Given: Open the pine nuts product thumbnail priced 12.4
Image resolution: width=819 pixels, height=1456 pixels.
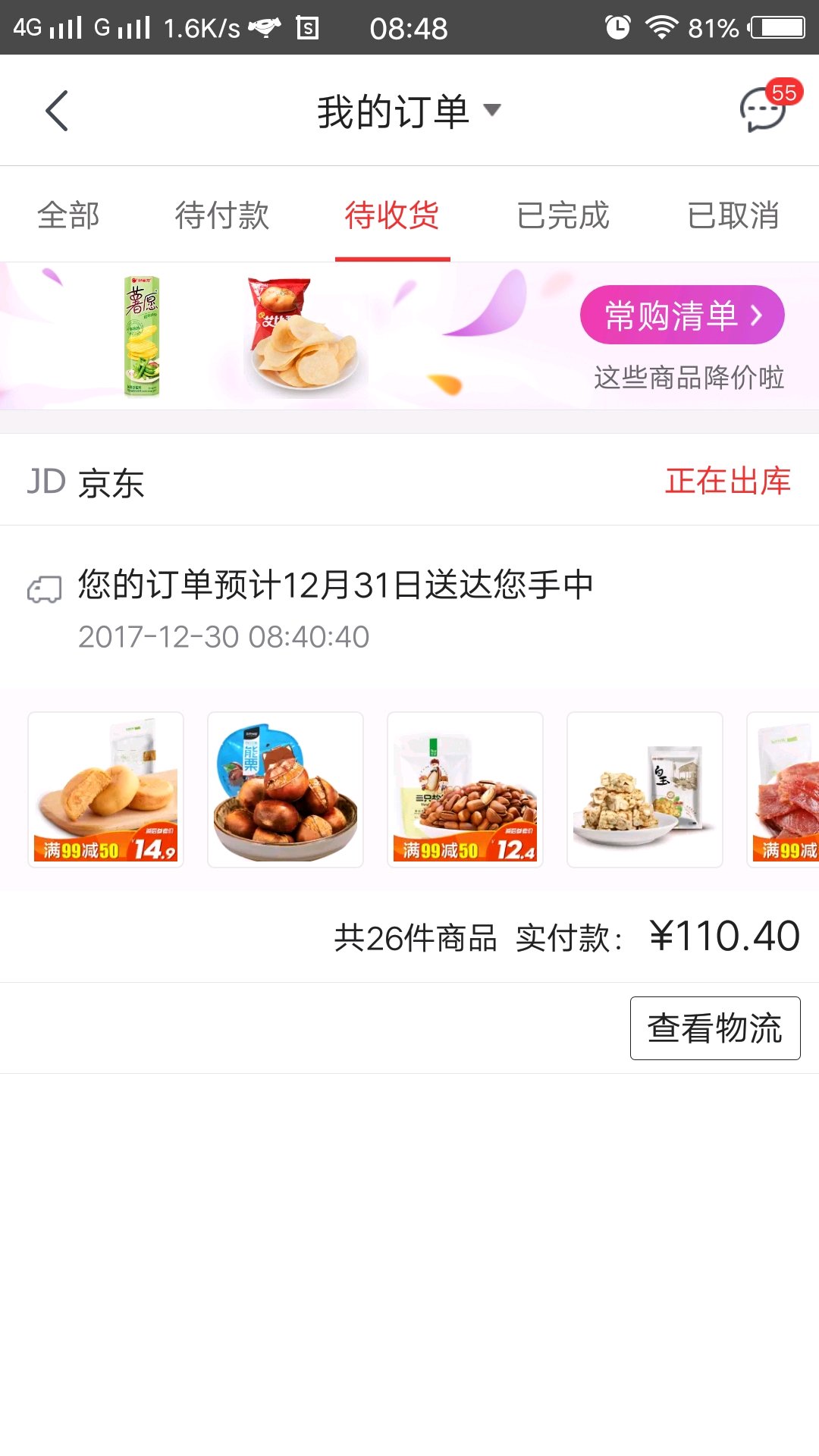Looking at the screenshot, I should tap(465, 789).
